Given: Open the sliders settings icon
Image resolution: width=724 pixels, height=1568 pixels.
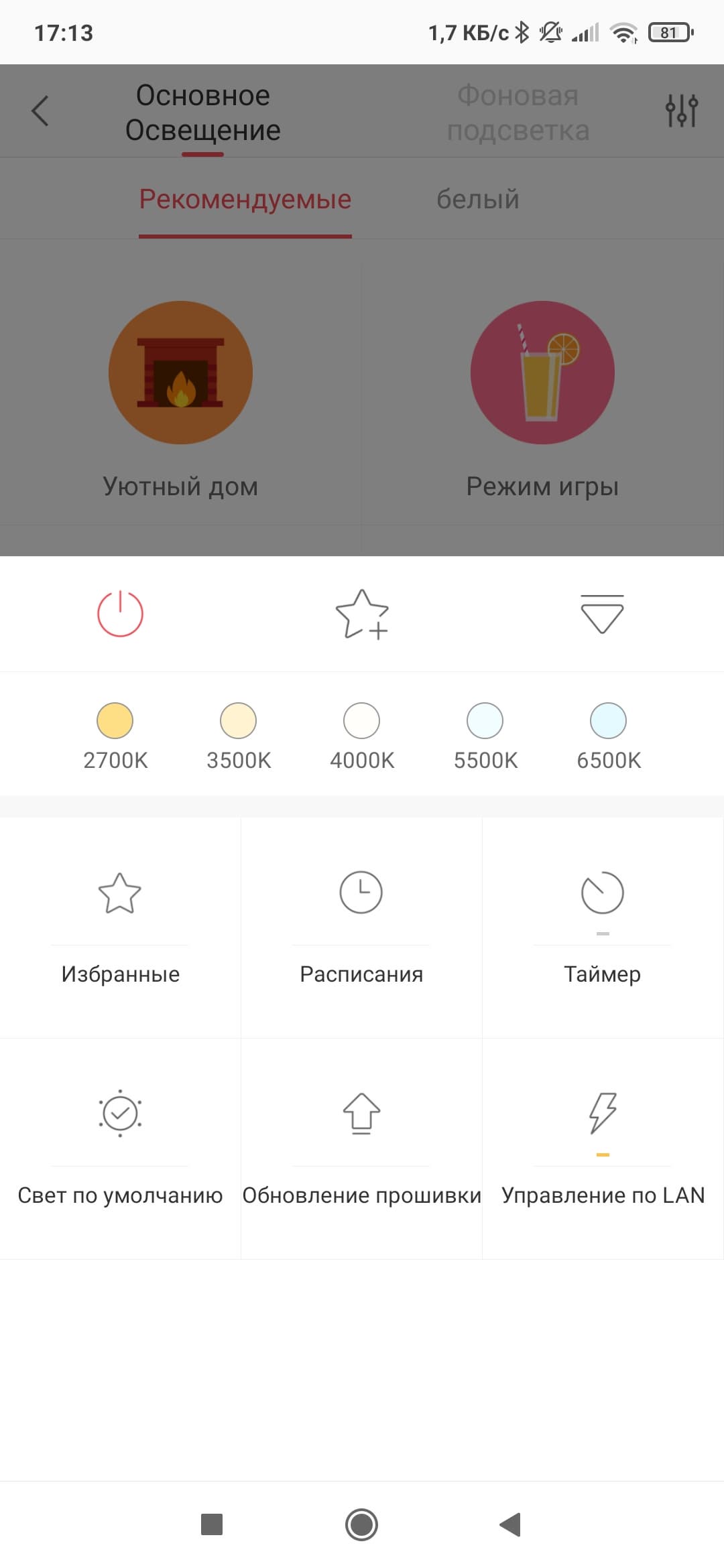Looking at the screenshot, I should (681, 111).
